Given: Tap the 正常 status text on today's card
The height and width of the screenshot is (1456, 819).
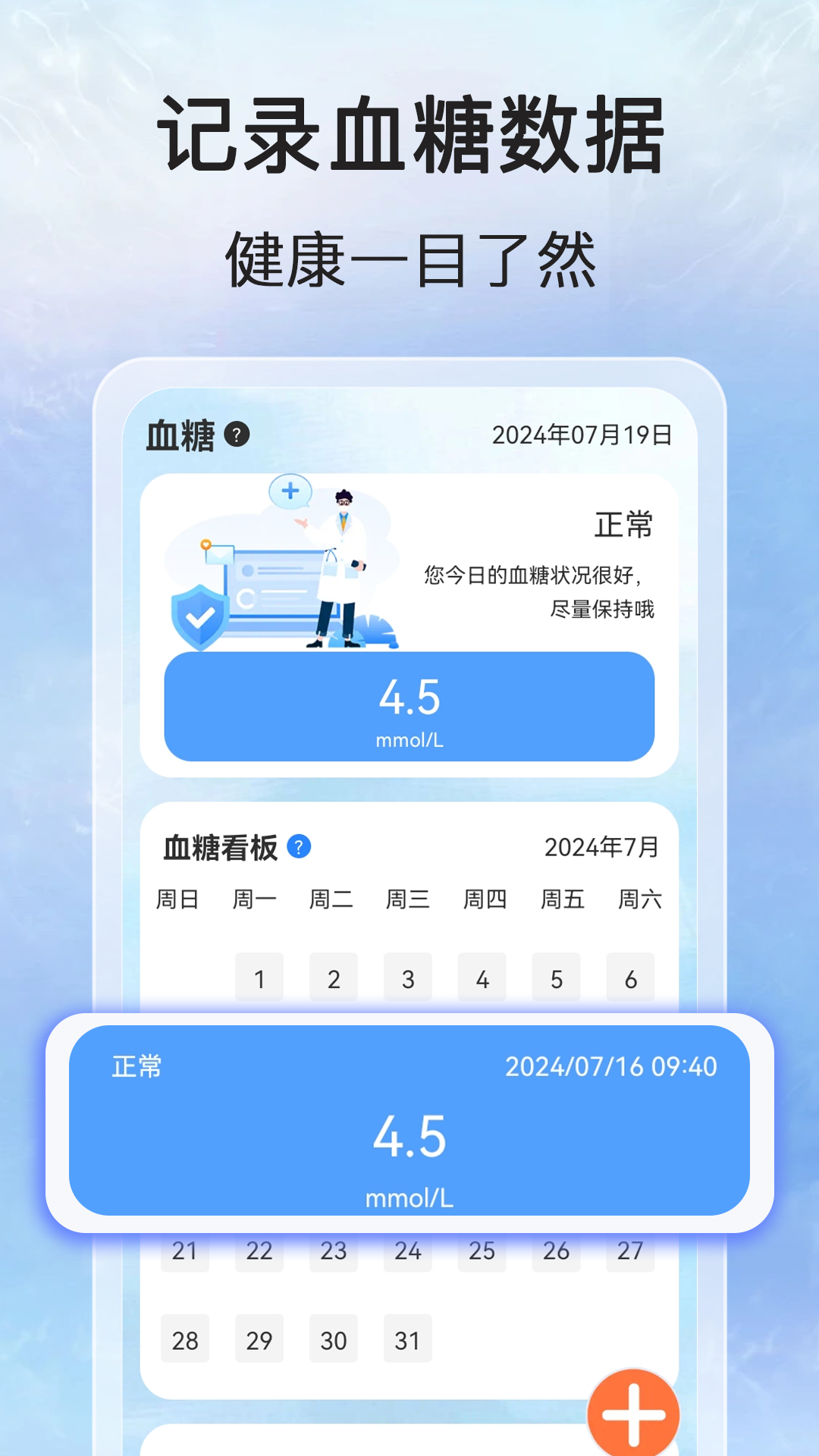Looking at the screenshot, I should point(623,526).
